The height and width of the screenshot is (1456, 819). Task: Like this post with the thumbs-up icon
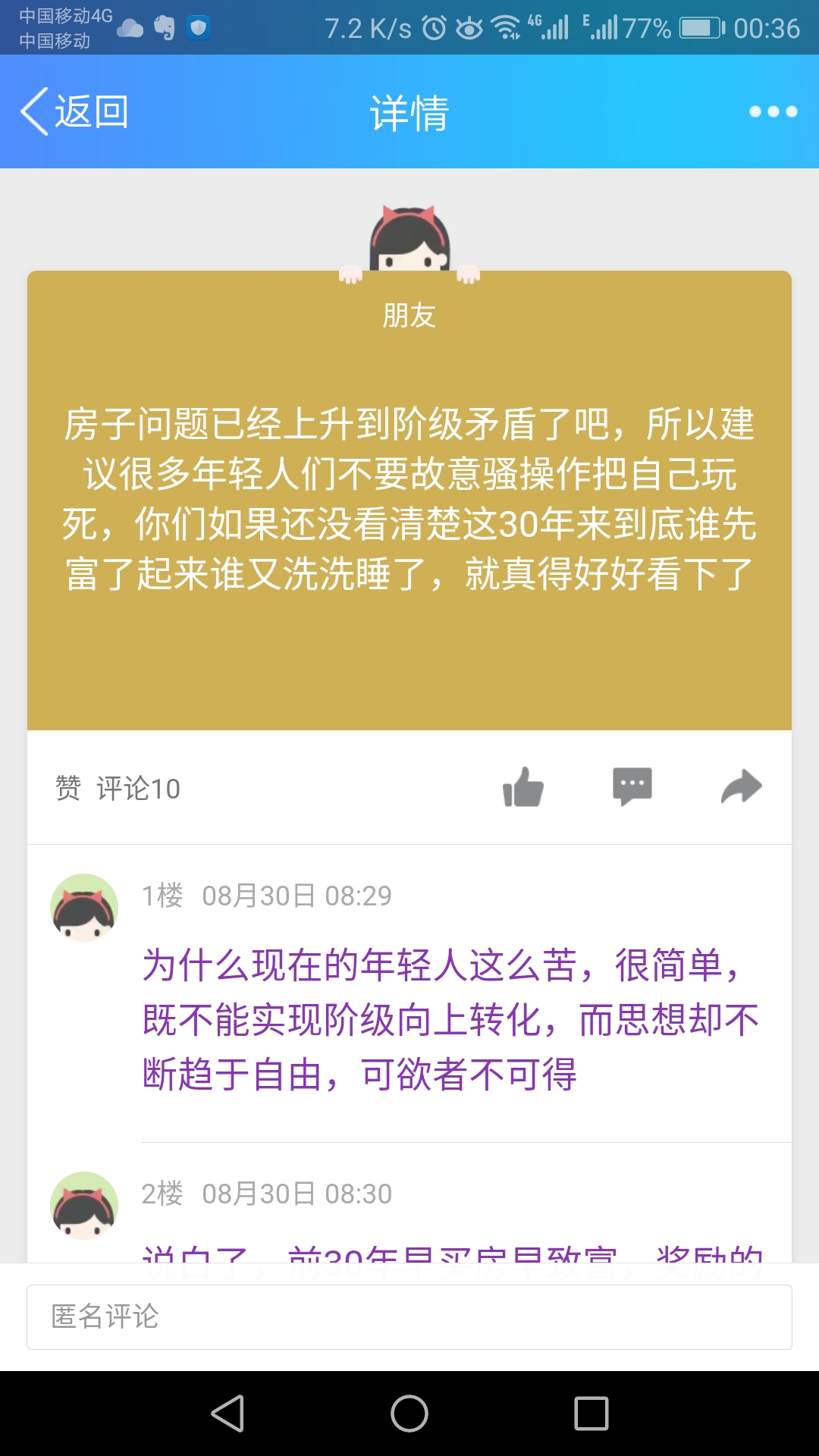pyautogui.click(x=523, y=787)
